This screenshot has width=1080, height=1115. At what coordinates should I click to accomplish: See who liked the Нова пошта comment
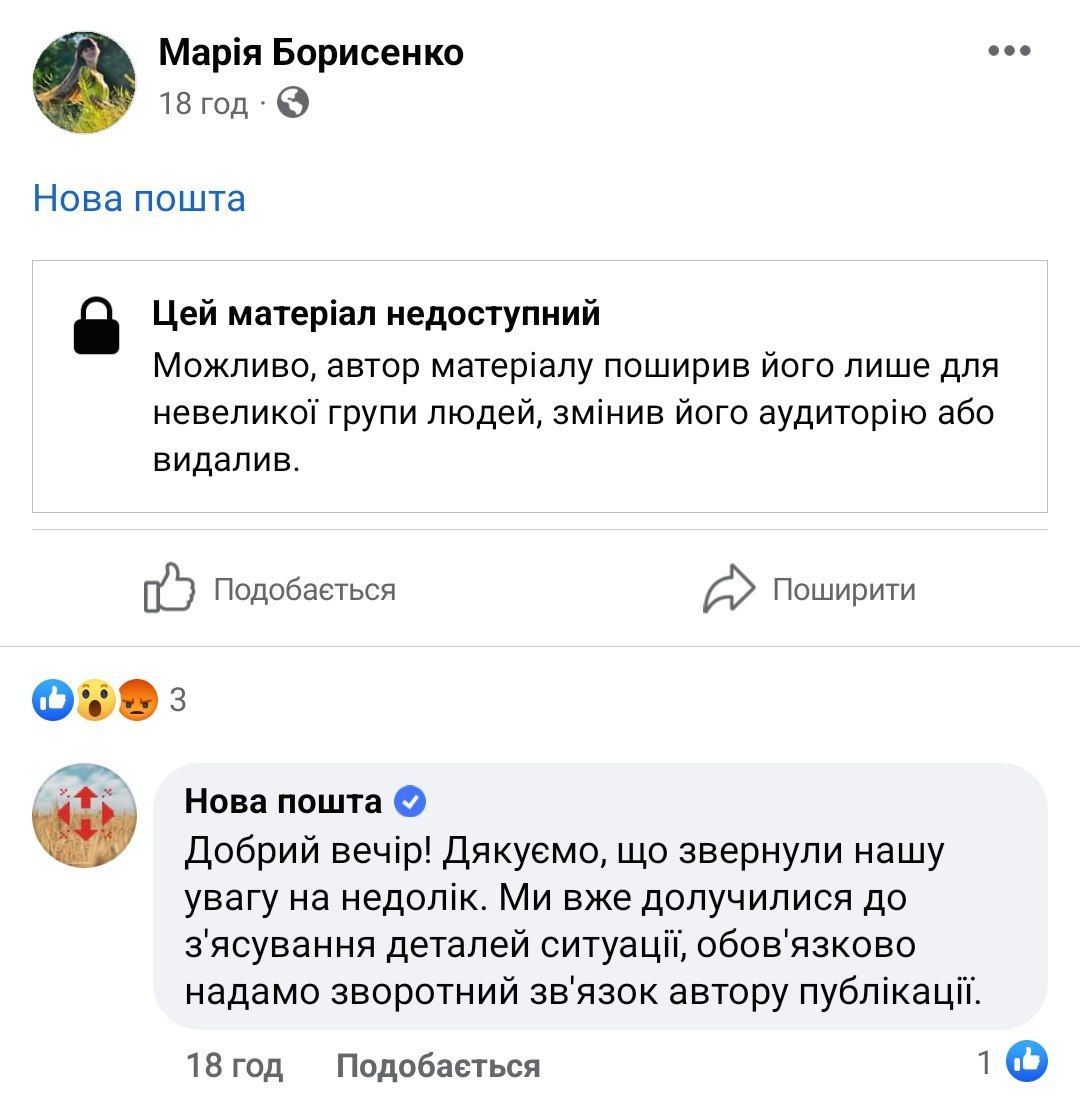(x=1012, y=1062)
